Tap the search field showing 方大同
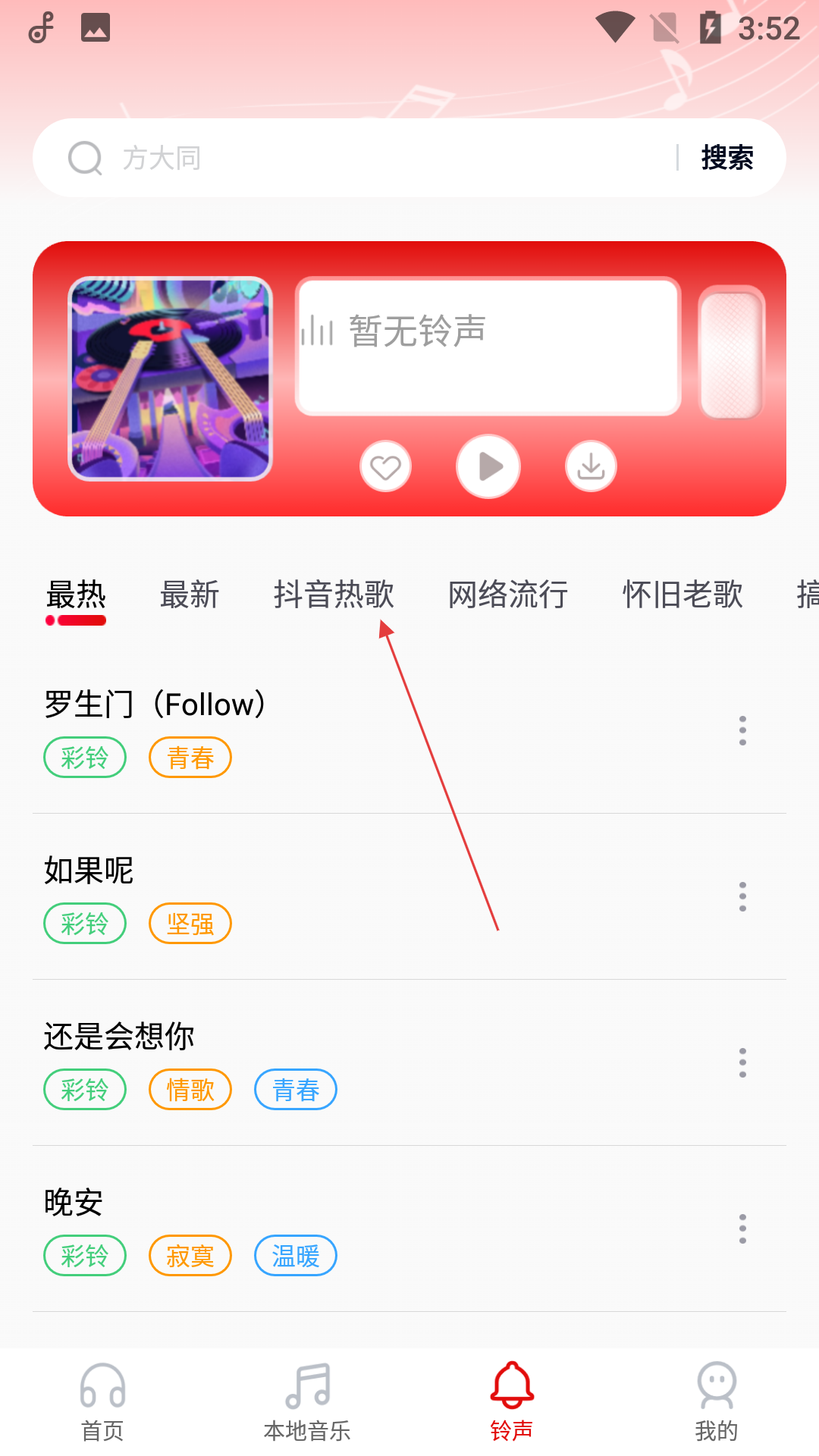This screenshot has height=1456, width=819. pyautogui.click(x=379, y=158)
